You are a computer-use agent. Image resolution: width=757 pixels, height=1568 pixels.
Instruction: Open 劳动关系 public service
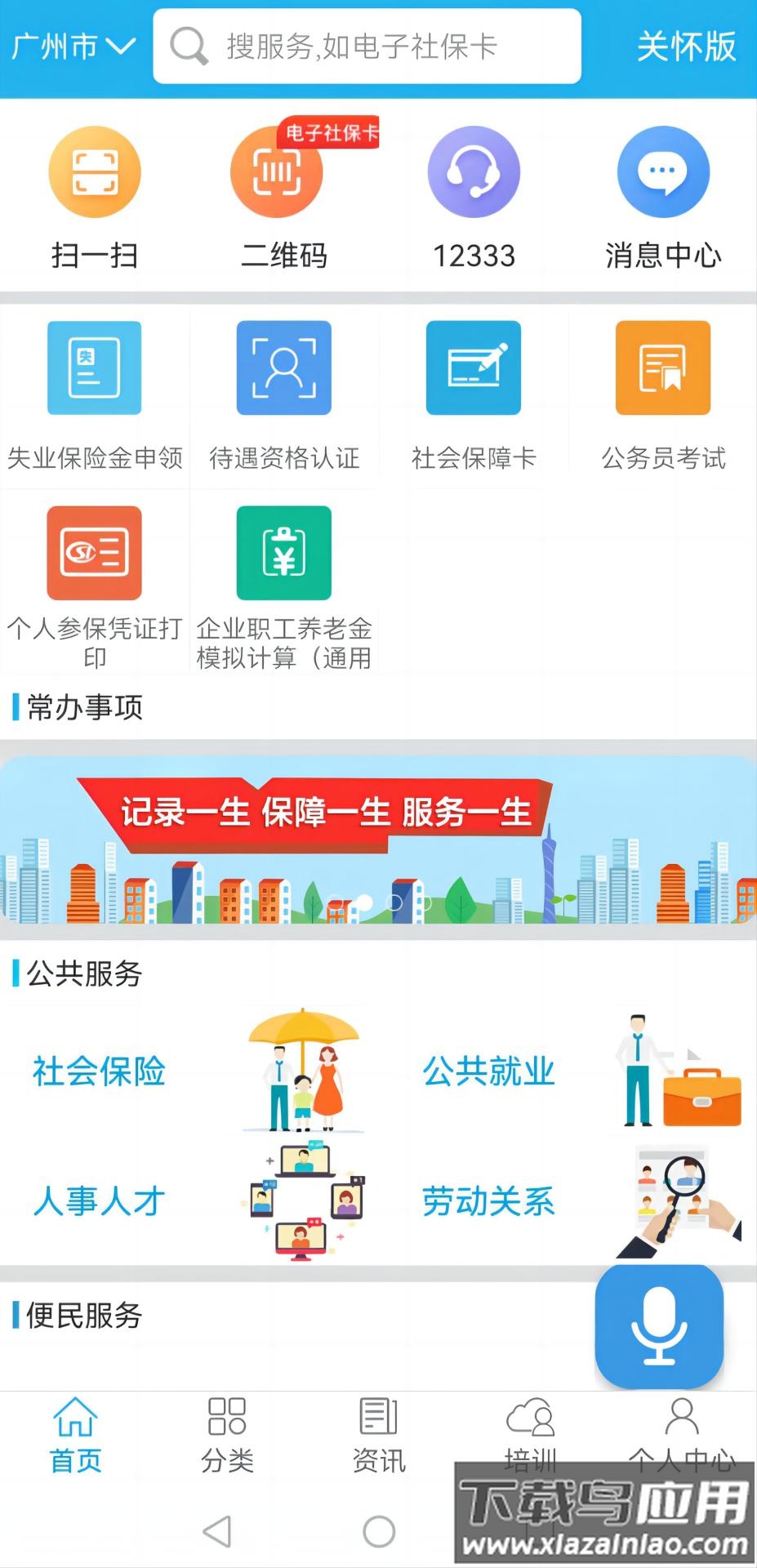pos(488,1201)
